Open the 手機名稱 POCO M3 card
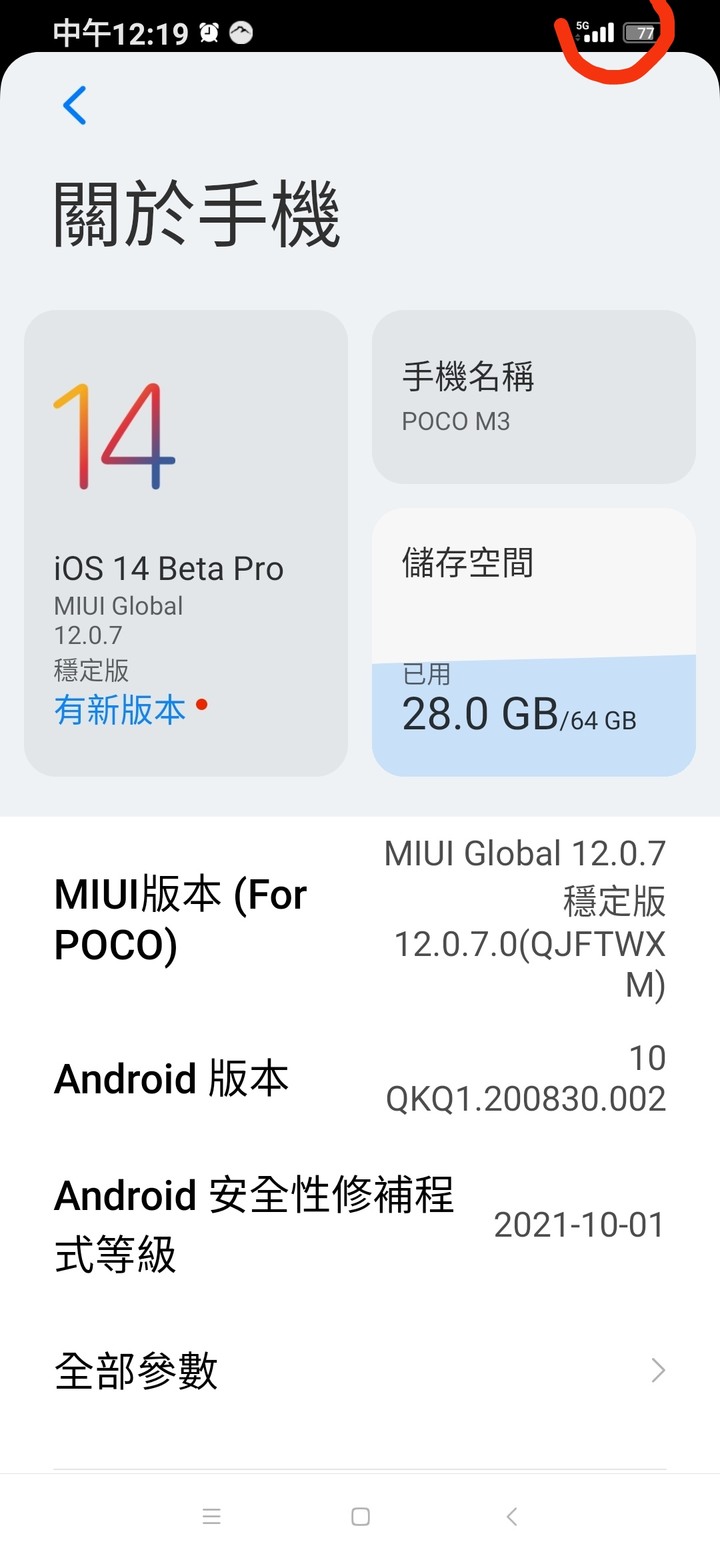This screenshot has width=720, height=1560. pyautogui.click(x=534, y=397)
